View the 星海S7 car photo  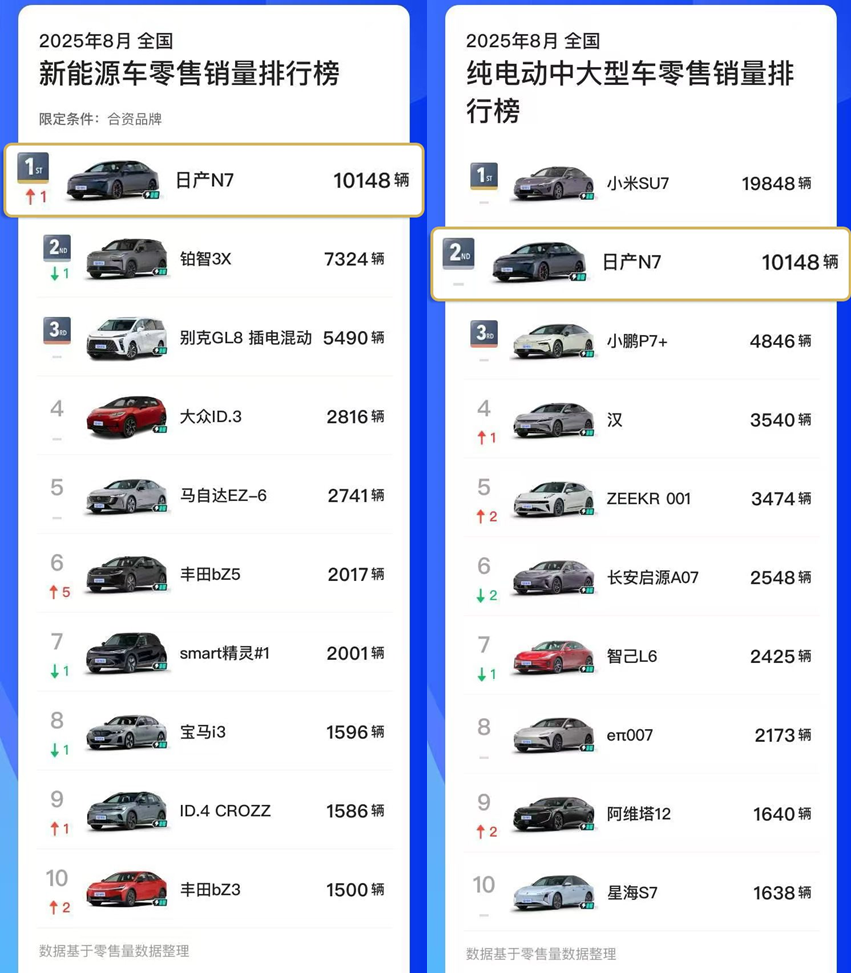pyautogui.click(x=554, y=888)
